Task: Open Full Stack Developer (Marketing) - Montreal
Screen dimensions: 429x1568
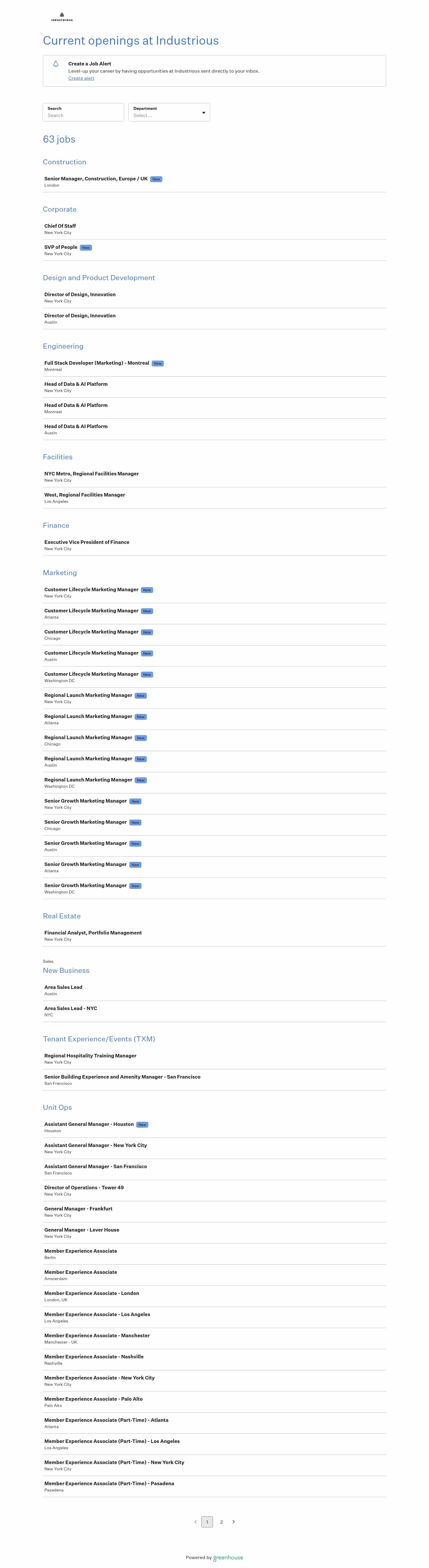Action: pyautogui.click(x=96, y=363)
